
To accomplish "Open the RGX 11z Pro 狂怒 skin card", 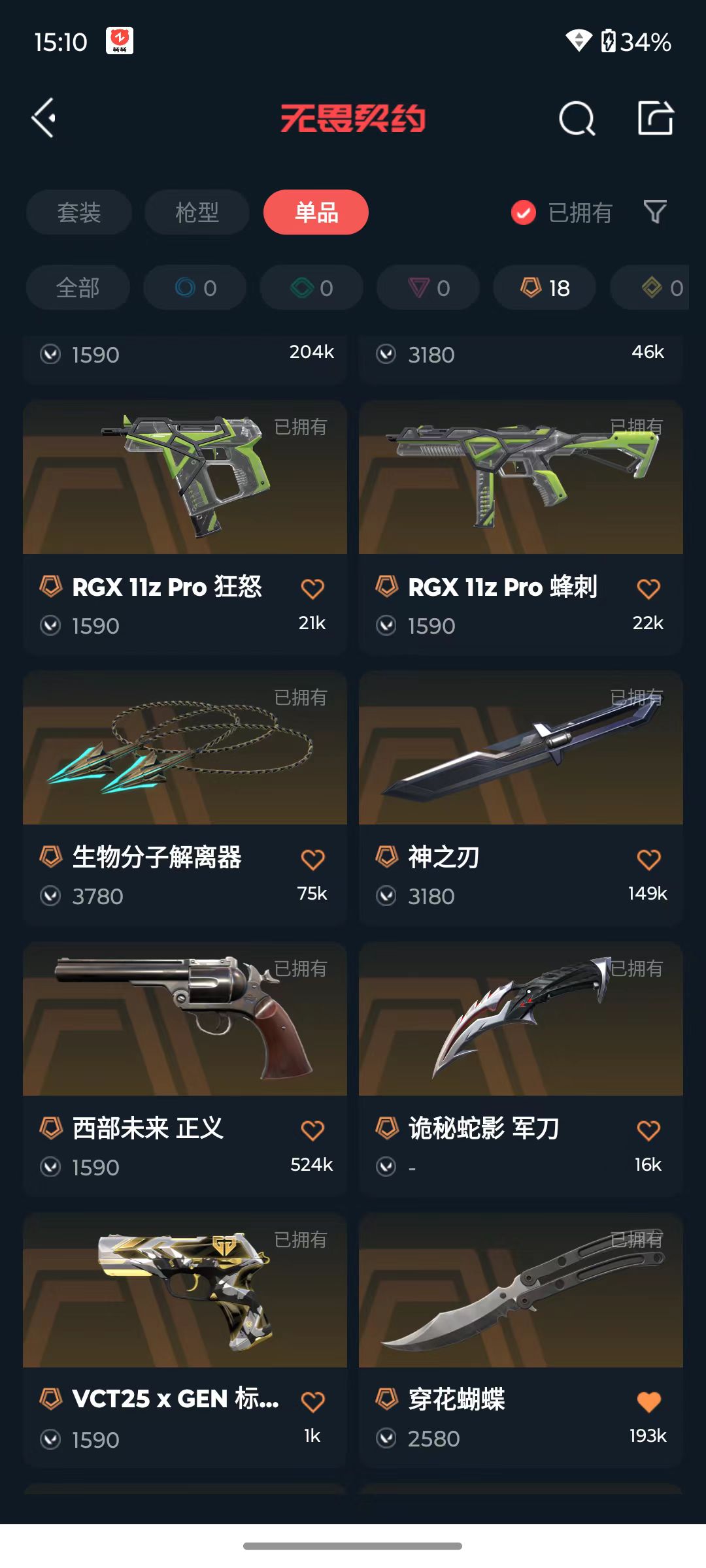I will (x=185, y=527).
